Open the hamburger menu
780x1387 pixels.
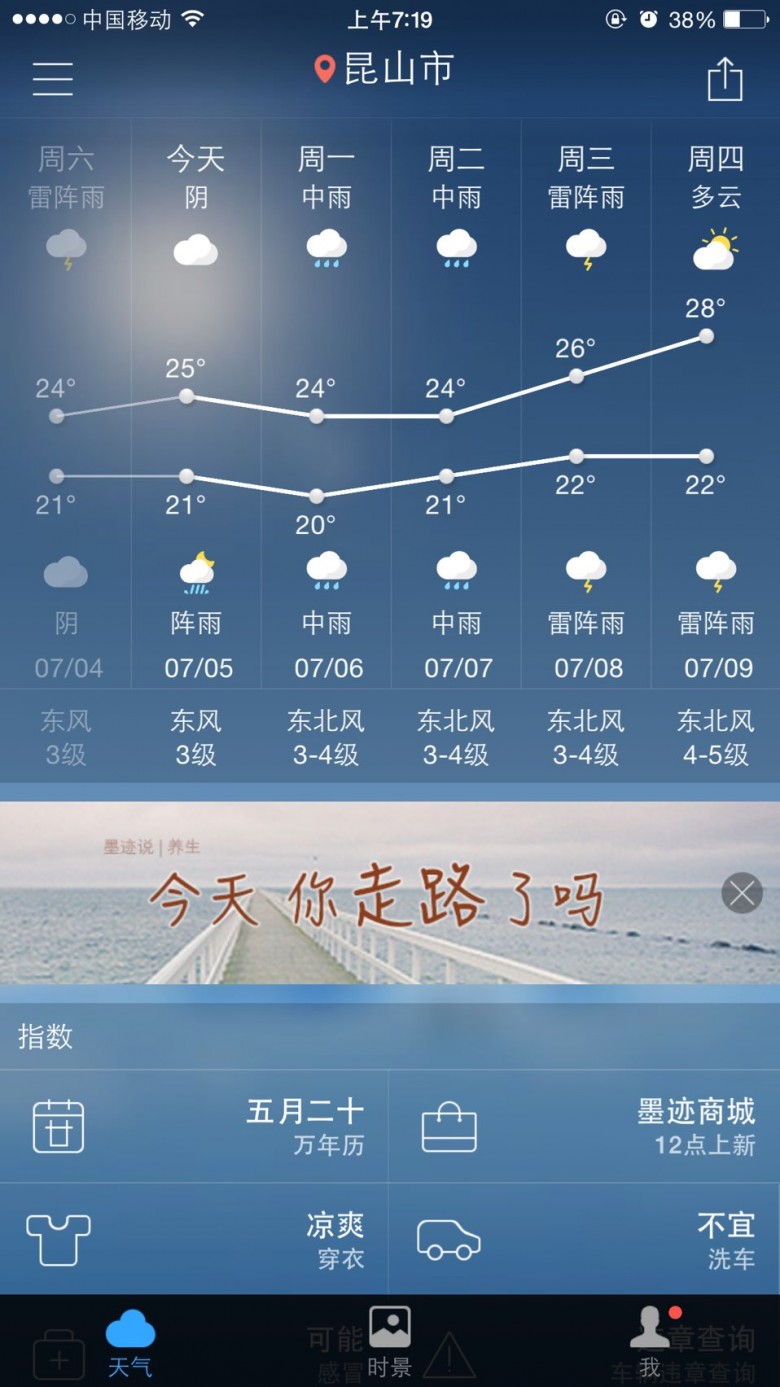click(52, 78)
